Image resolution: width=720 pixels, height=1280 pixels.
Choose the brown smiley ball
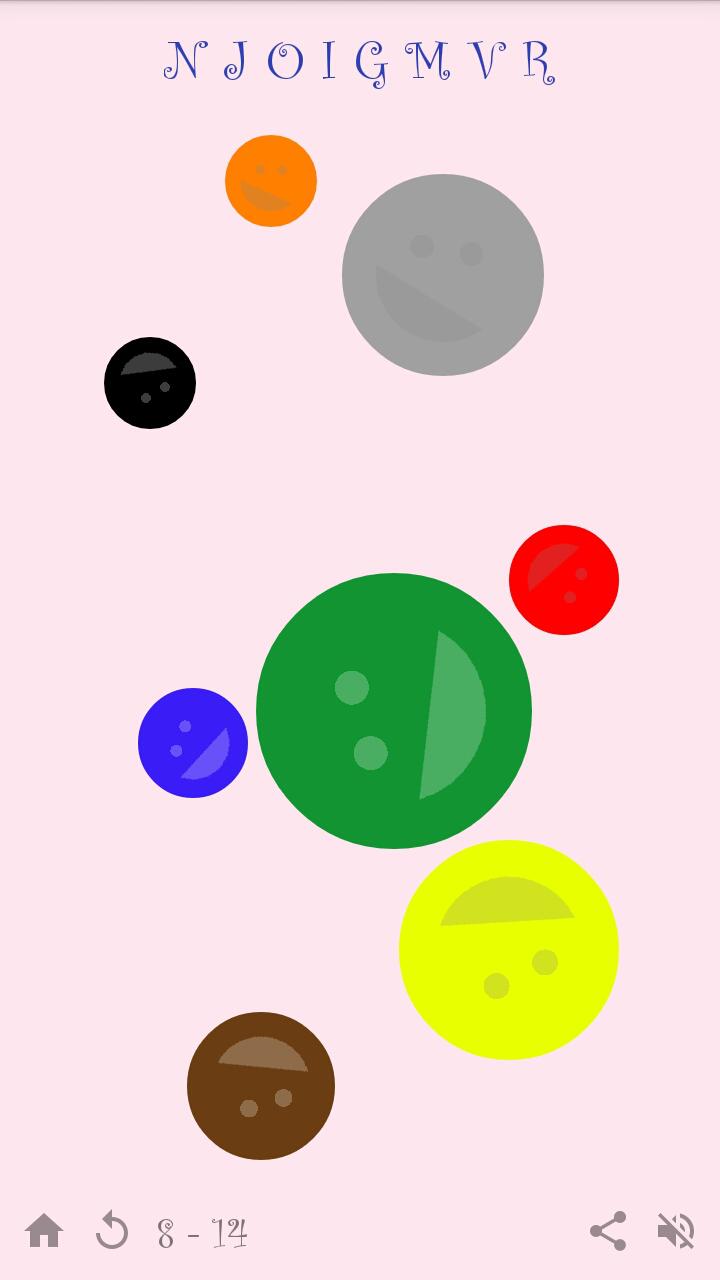pyautogui.click(x=261, y=1086)
